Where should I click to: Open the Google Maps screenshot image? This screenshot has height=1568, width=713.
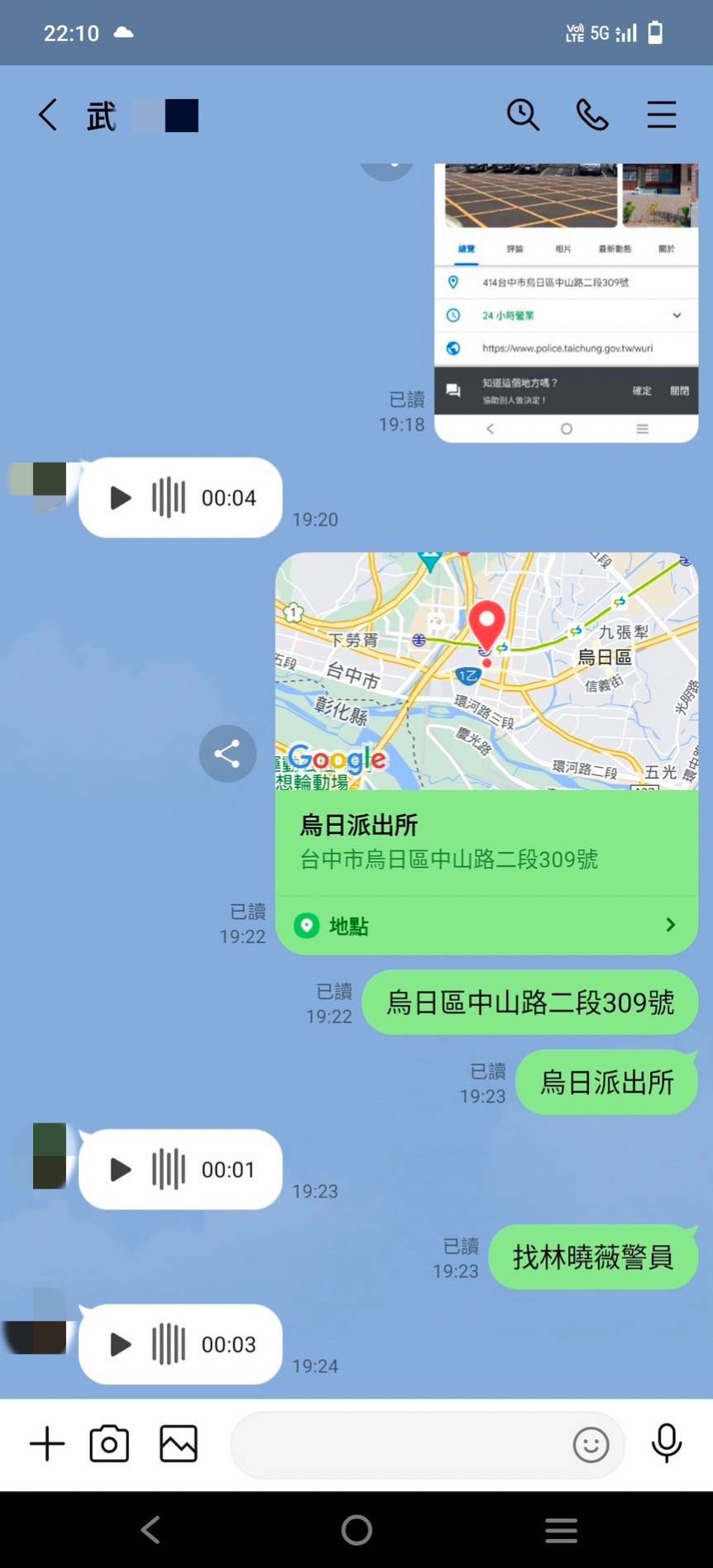566,302
